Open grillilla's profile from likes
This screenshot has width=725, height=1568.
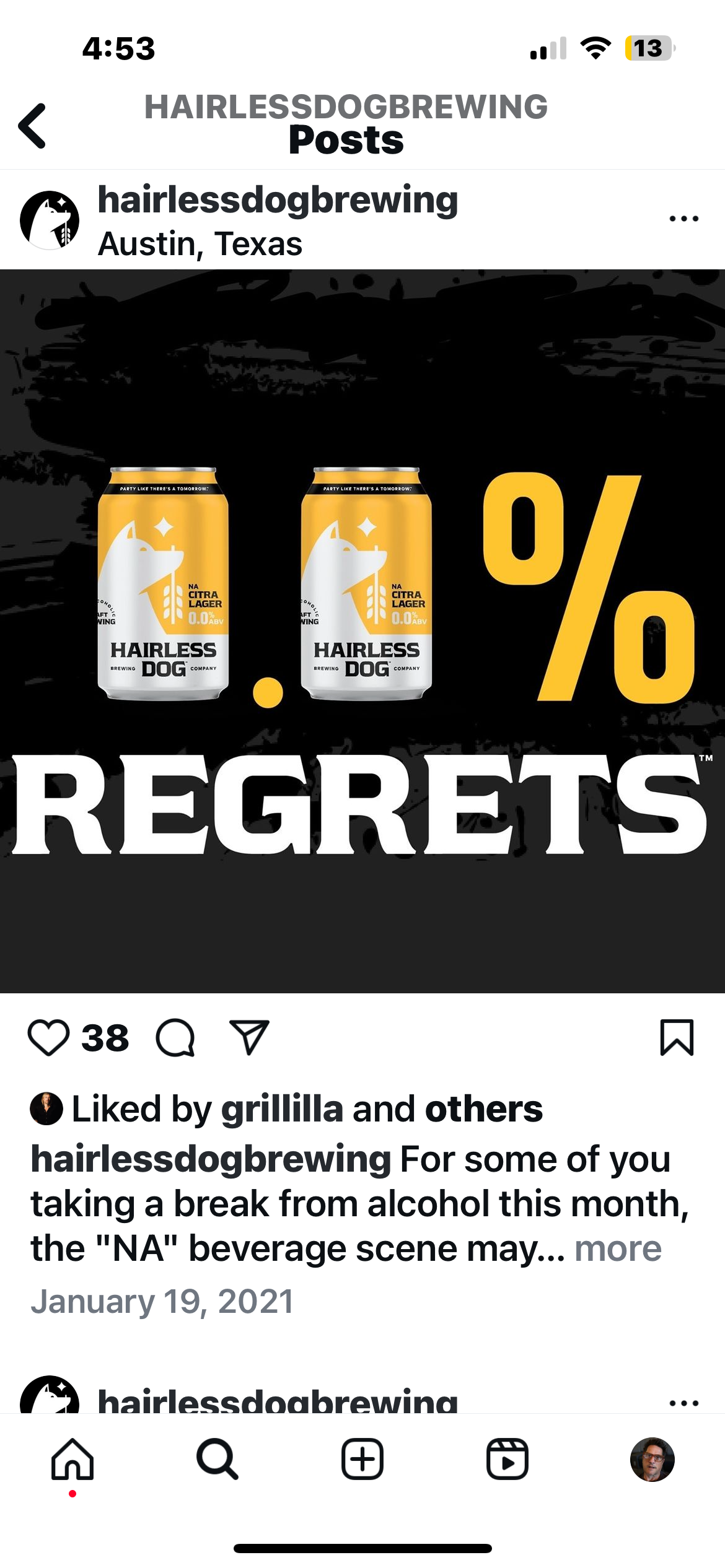tap(282, 1108)
